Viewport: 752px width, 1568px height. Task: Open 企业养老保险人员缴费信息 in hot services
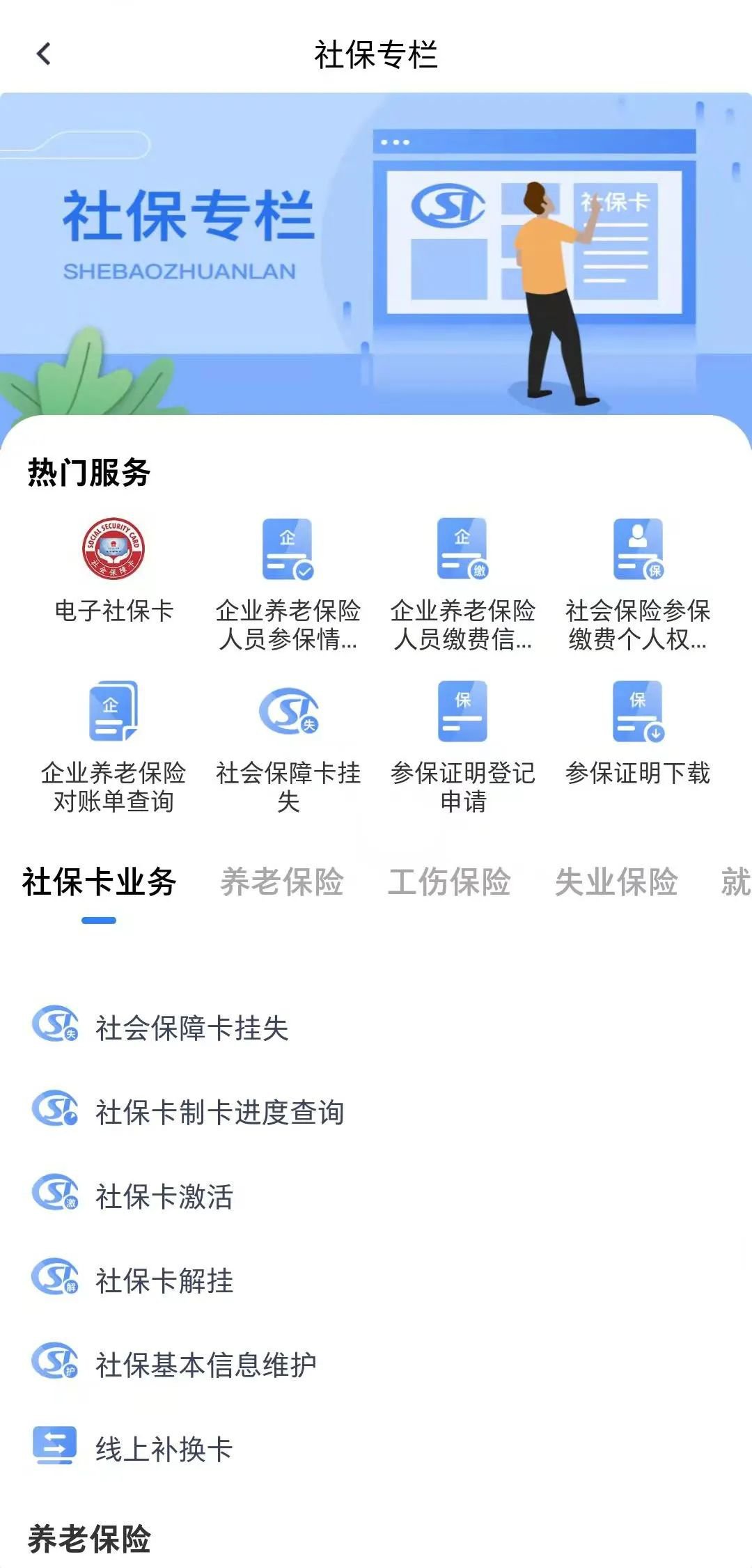462,583
